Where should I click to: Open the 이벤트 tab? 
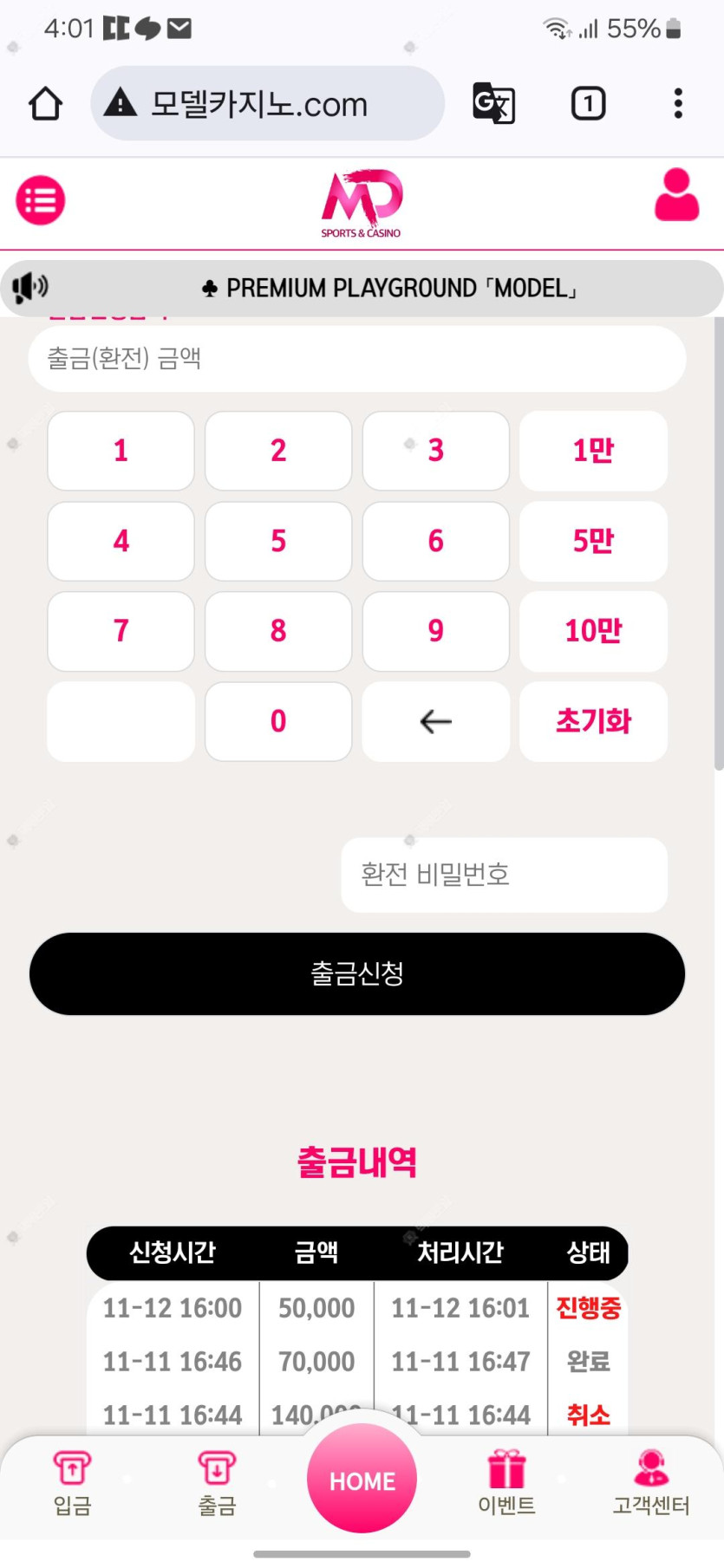coord(506,1483)
